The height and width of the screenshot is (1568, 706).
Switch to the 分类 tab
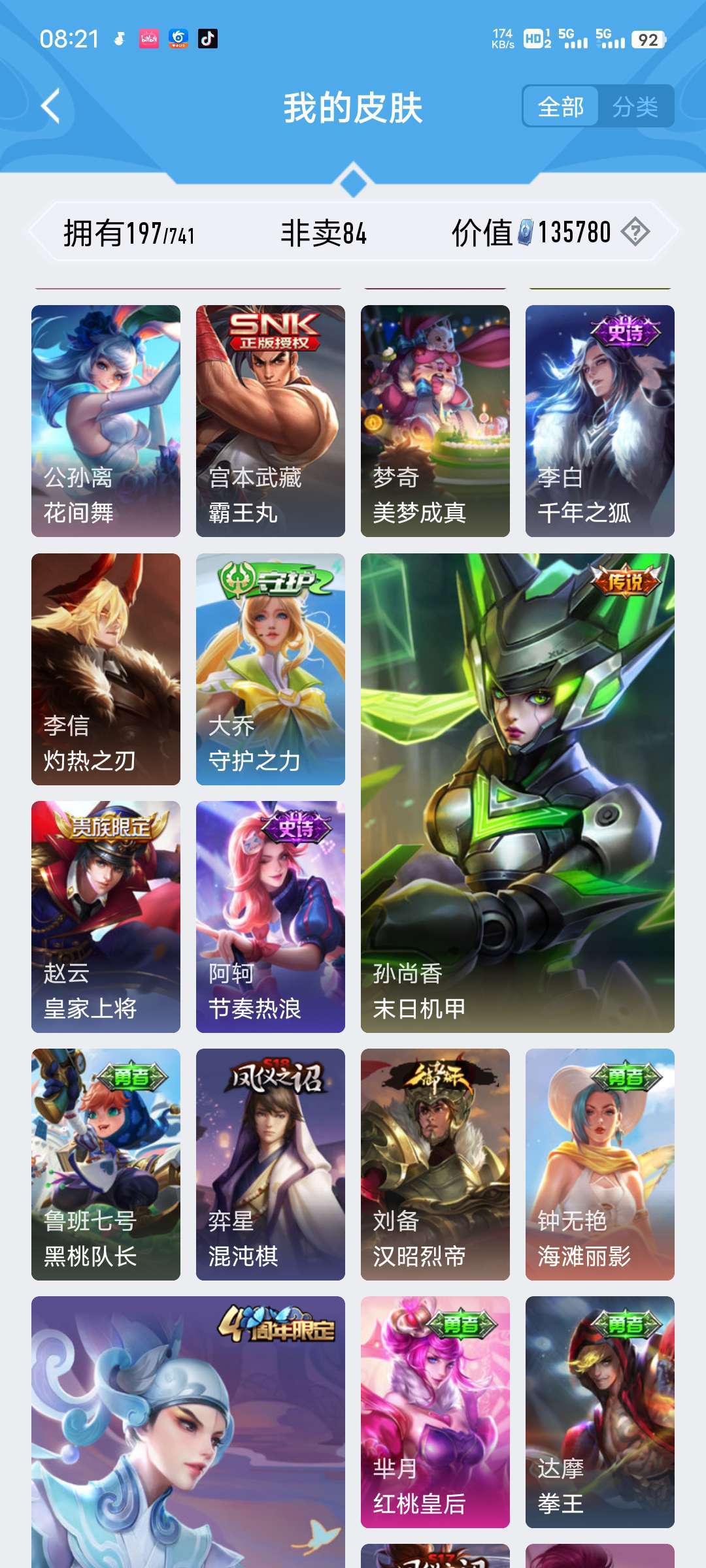tap(635, 106)
